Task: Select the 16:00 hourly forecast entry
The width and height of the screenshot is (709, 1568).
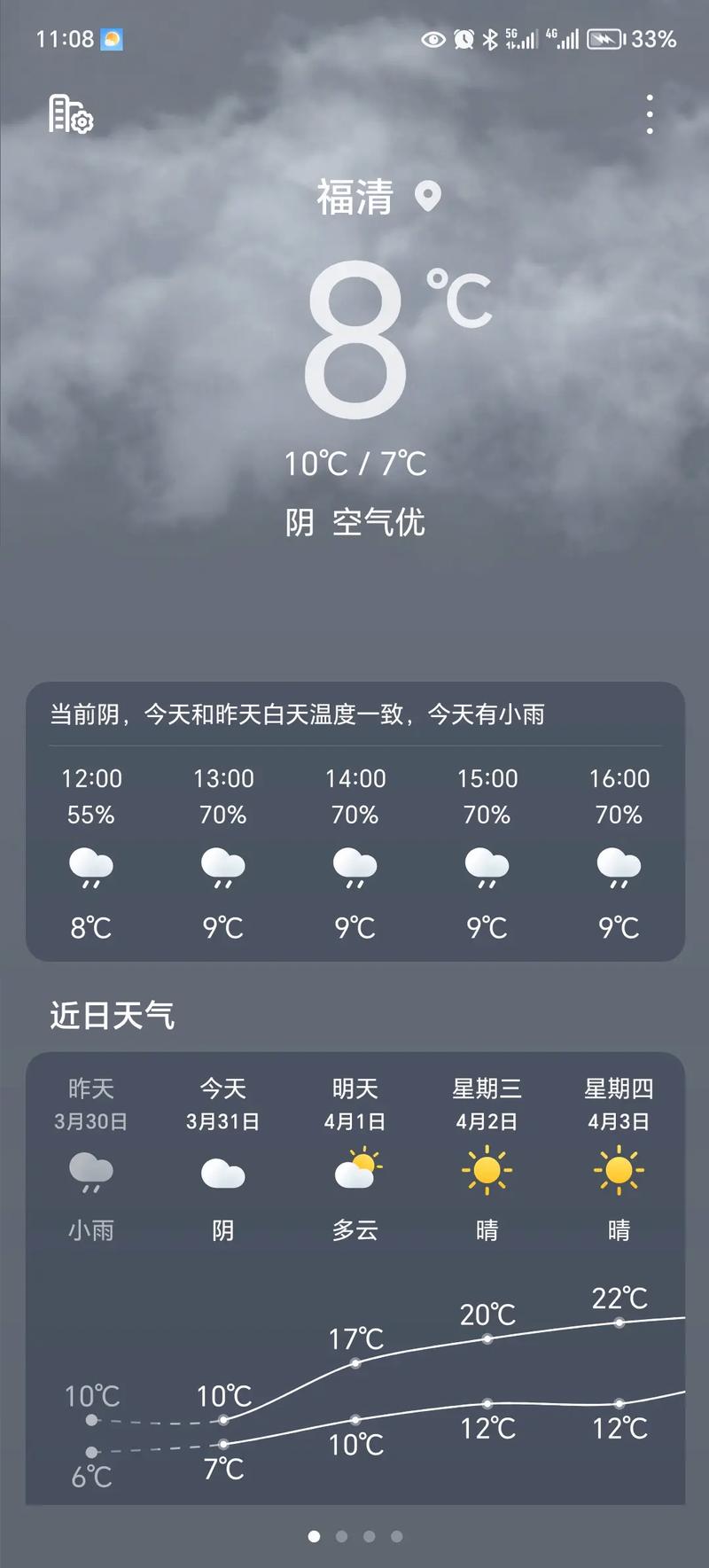Action: [x=618, y=851]
